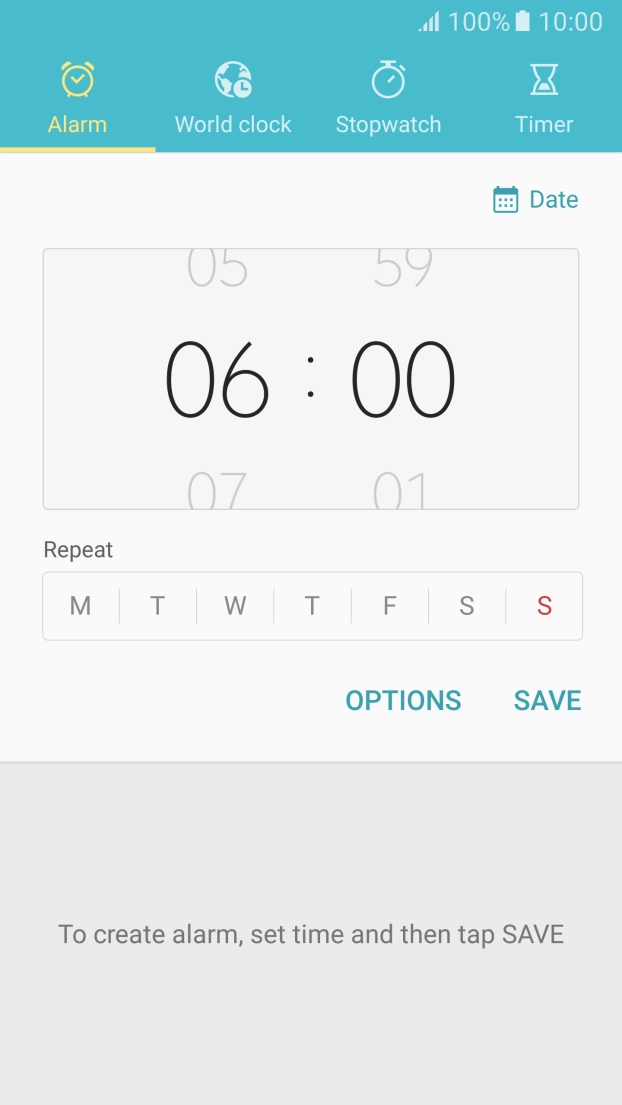
Task: Enable repeat on Friday
Action: click(x=390, y=606)
